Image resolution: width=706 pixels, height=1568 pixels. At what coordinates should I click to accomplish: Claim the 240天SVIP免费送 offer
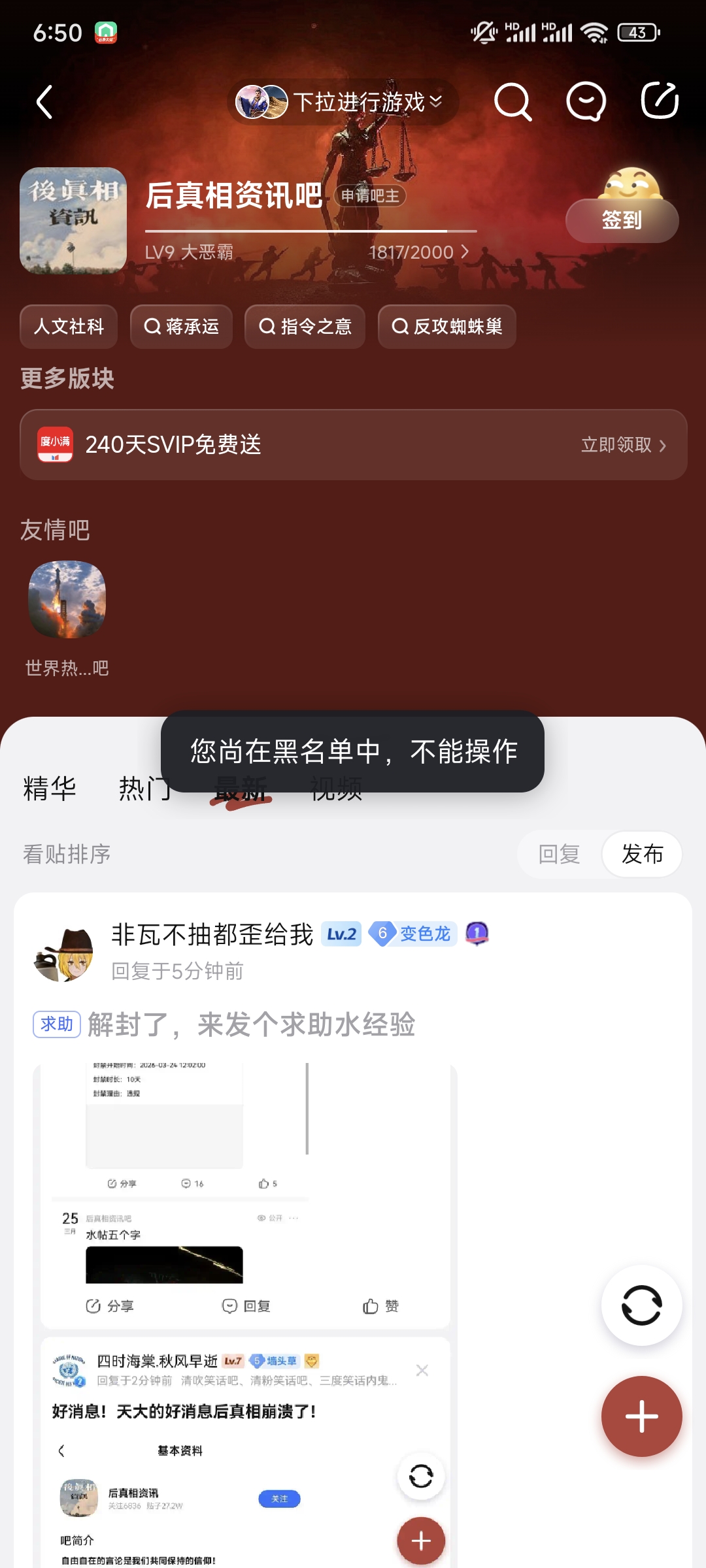point(623,445)
